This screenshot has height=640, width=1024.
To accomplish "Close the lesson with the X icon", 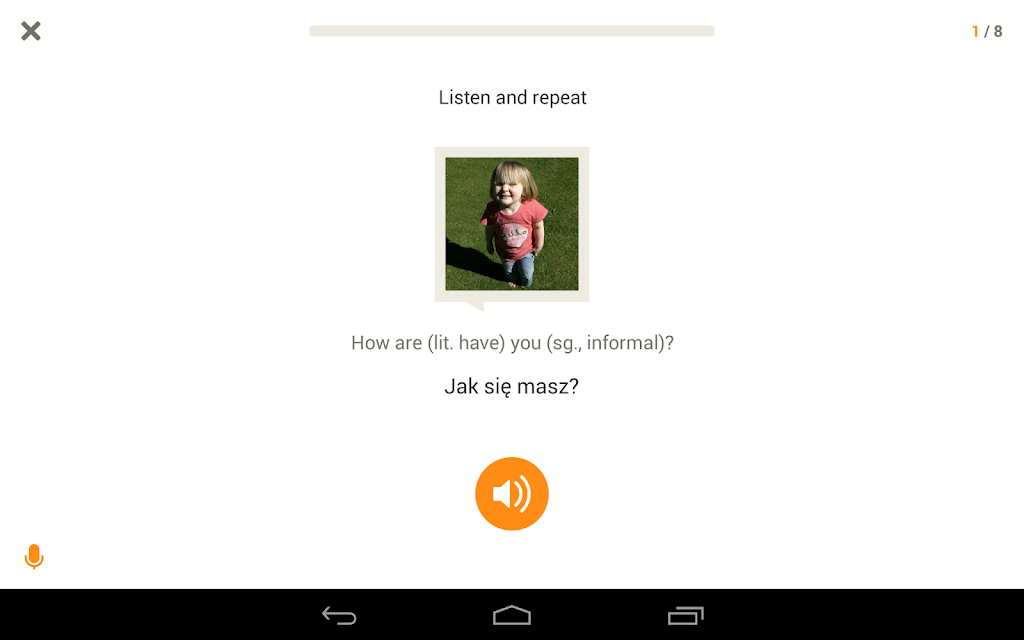I will pyautogui.click(x=31, y=31).
